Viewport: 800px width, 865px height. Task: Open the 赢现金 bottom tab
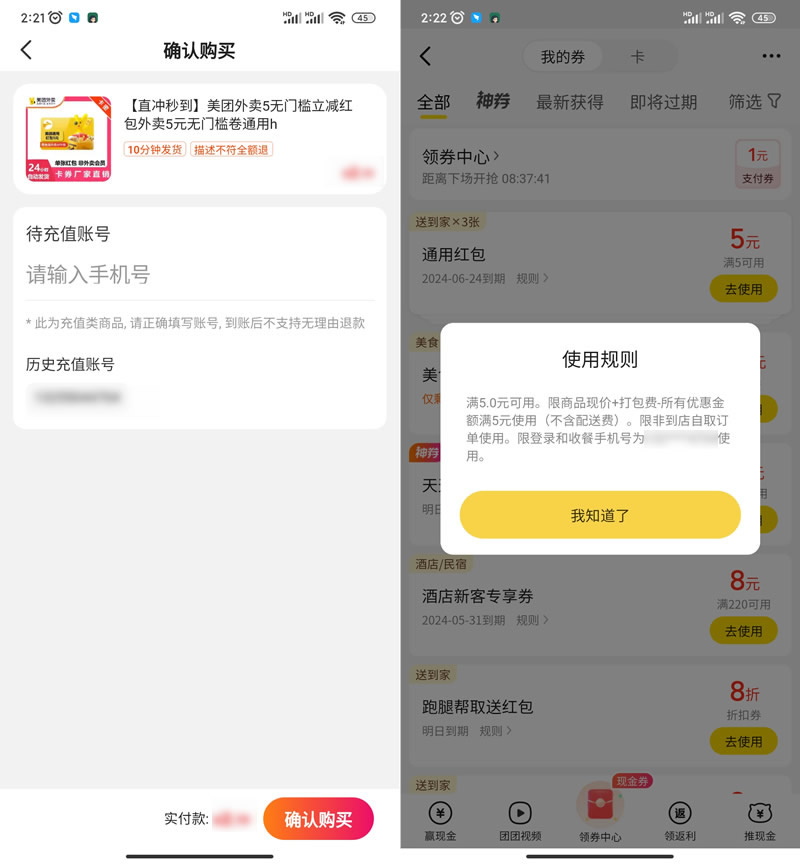440,822
